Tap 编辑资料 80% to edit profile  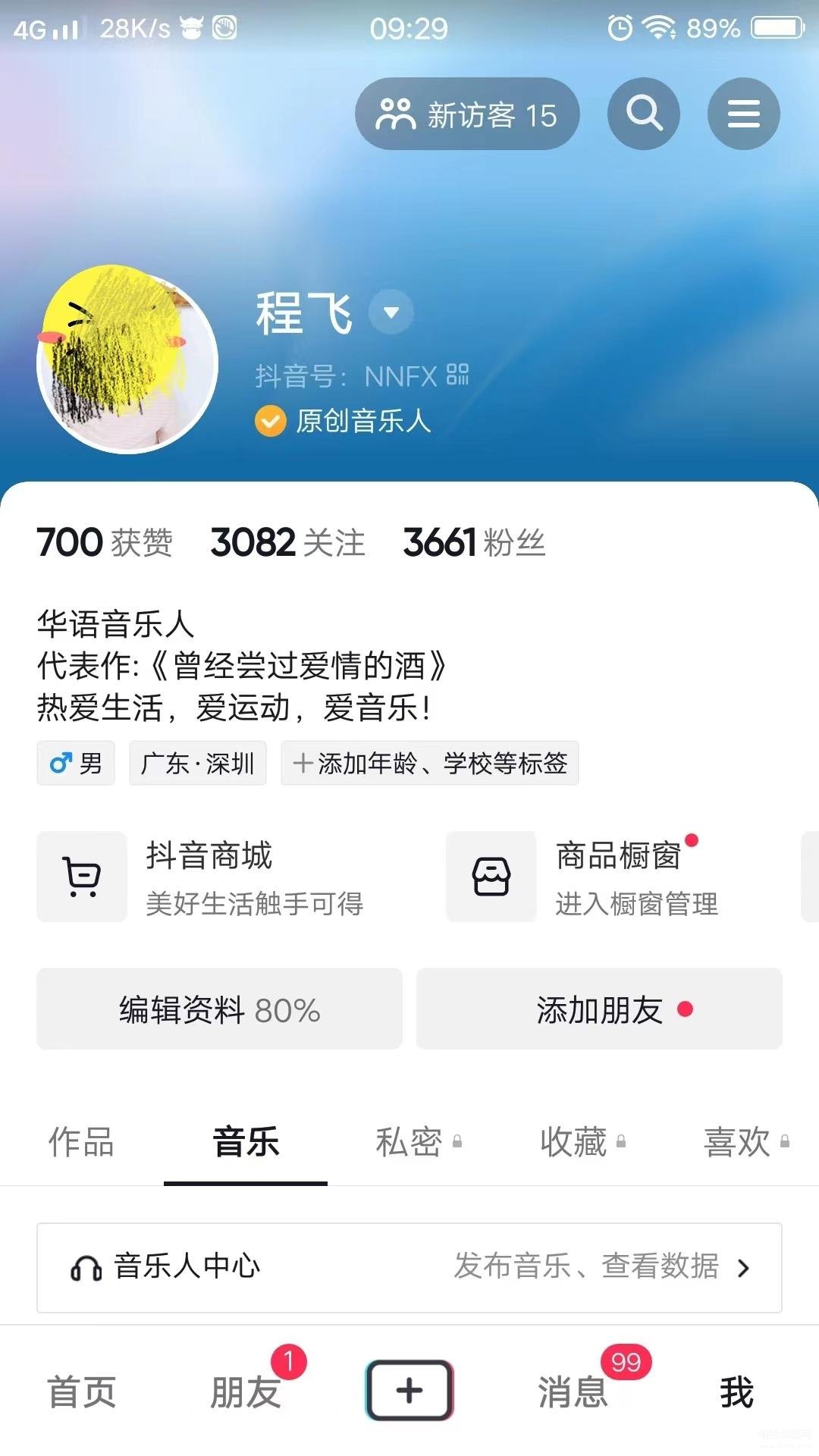pos(220,1009)
